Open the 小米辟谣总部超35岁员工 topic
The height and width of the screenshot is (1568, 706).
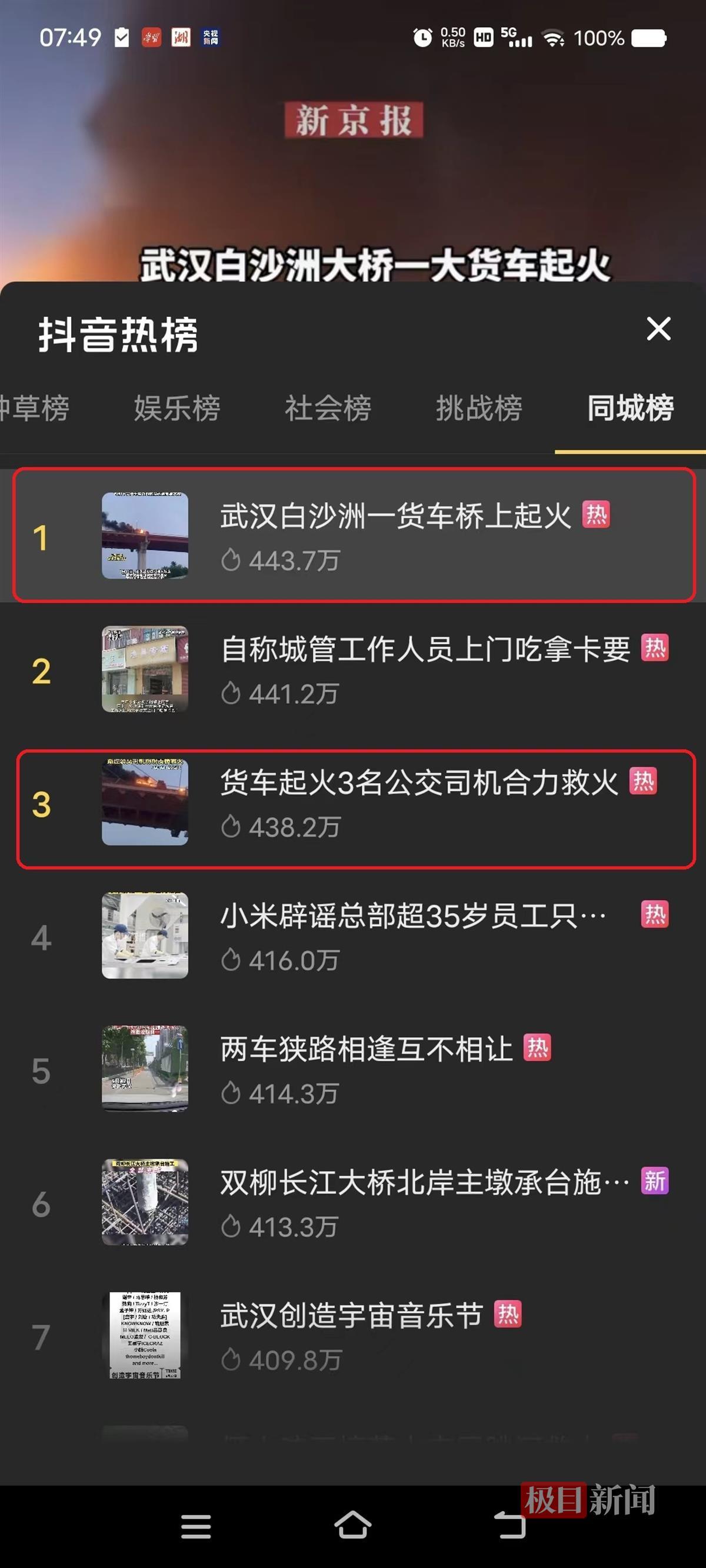click(412, 916)
